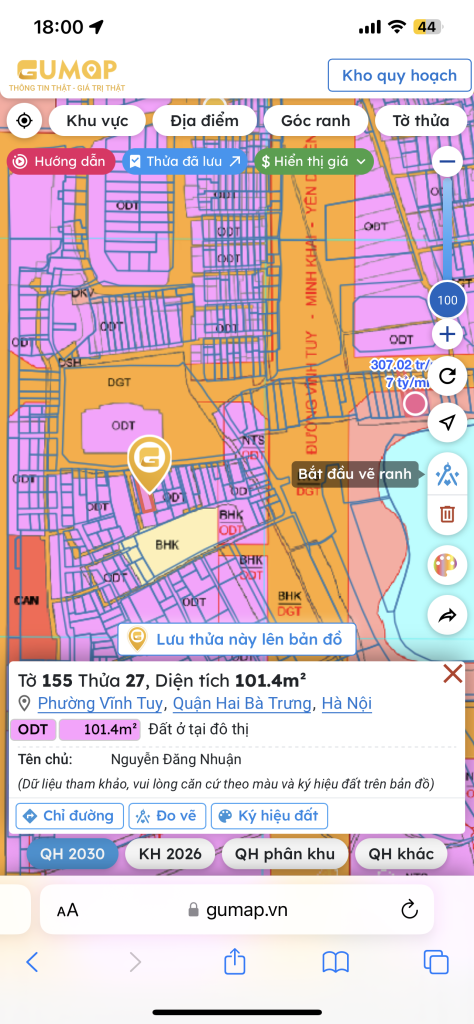Screen dimensions: 474x1024
Task: Zoom in with the plus button
Action: pyautogui.click(x=447, y=335)
